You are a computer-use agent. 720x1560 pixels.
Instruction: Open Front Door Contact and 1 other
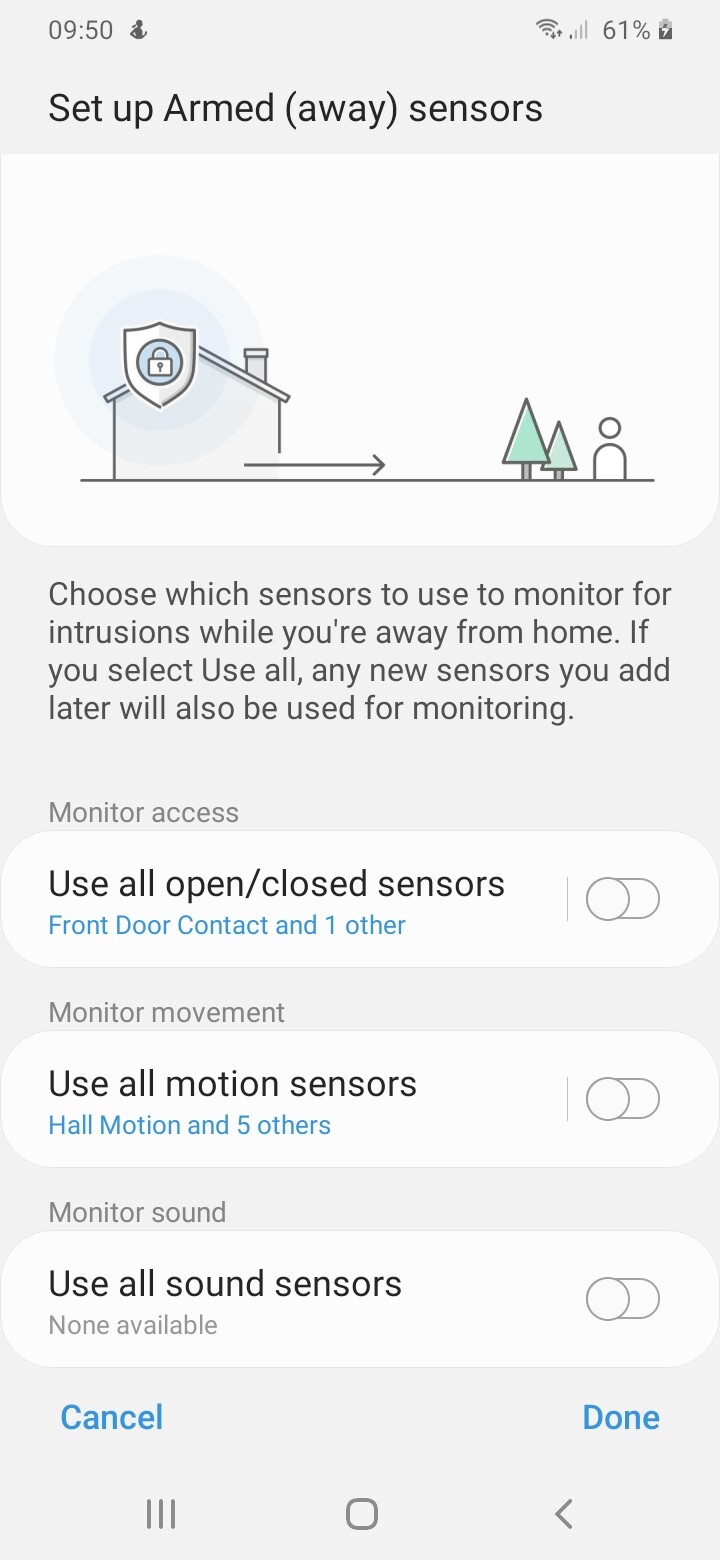tap(226, 925)
